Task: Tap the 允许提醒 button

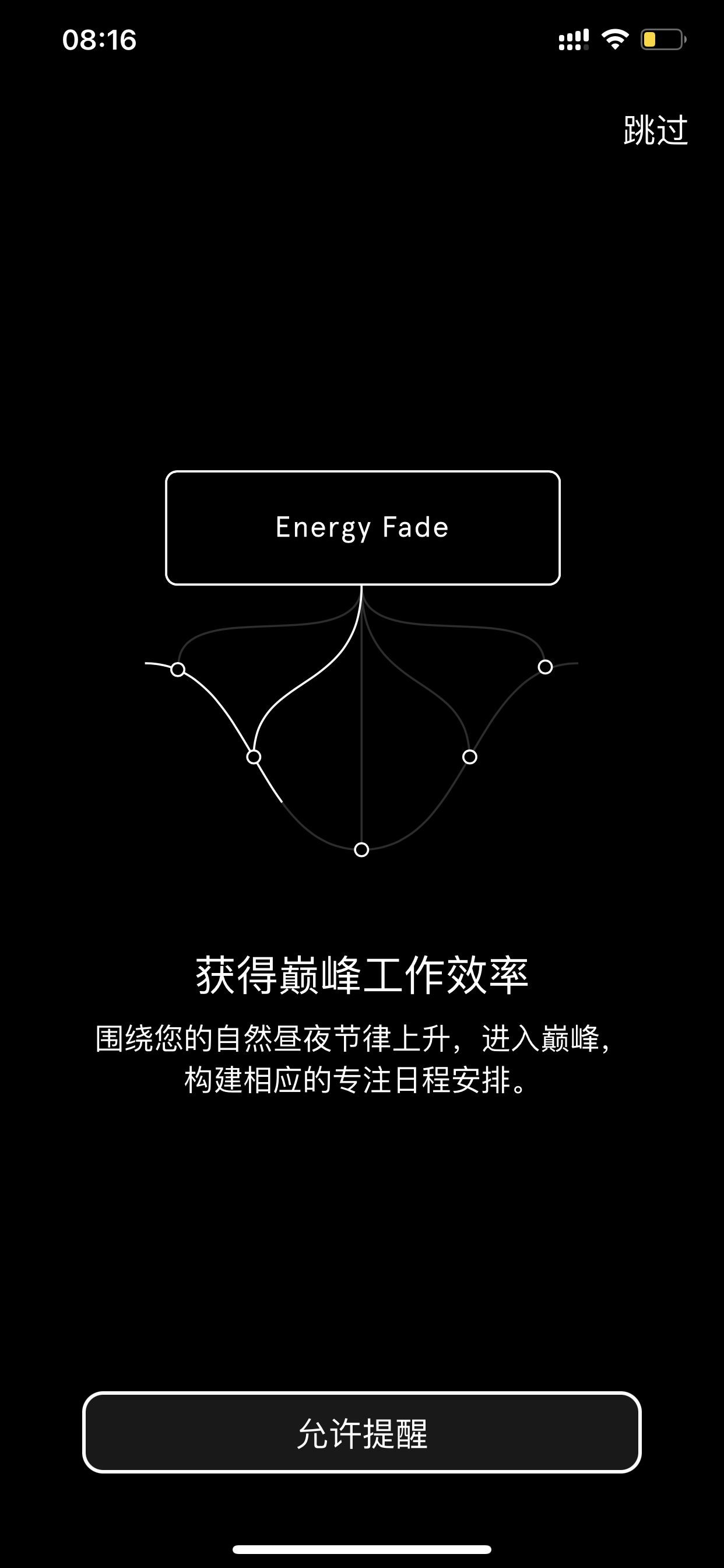Action: point(362,1432)
